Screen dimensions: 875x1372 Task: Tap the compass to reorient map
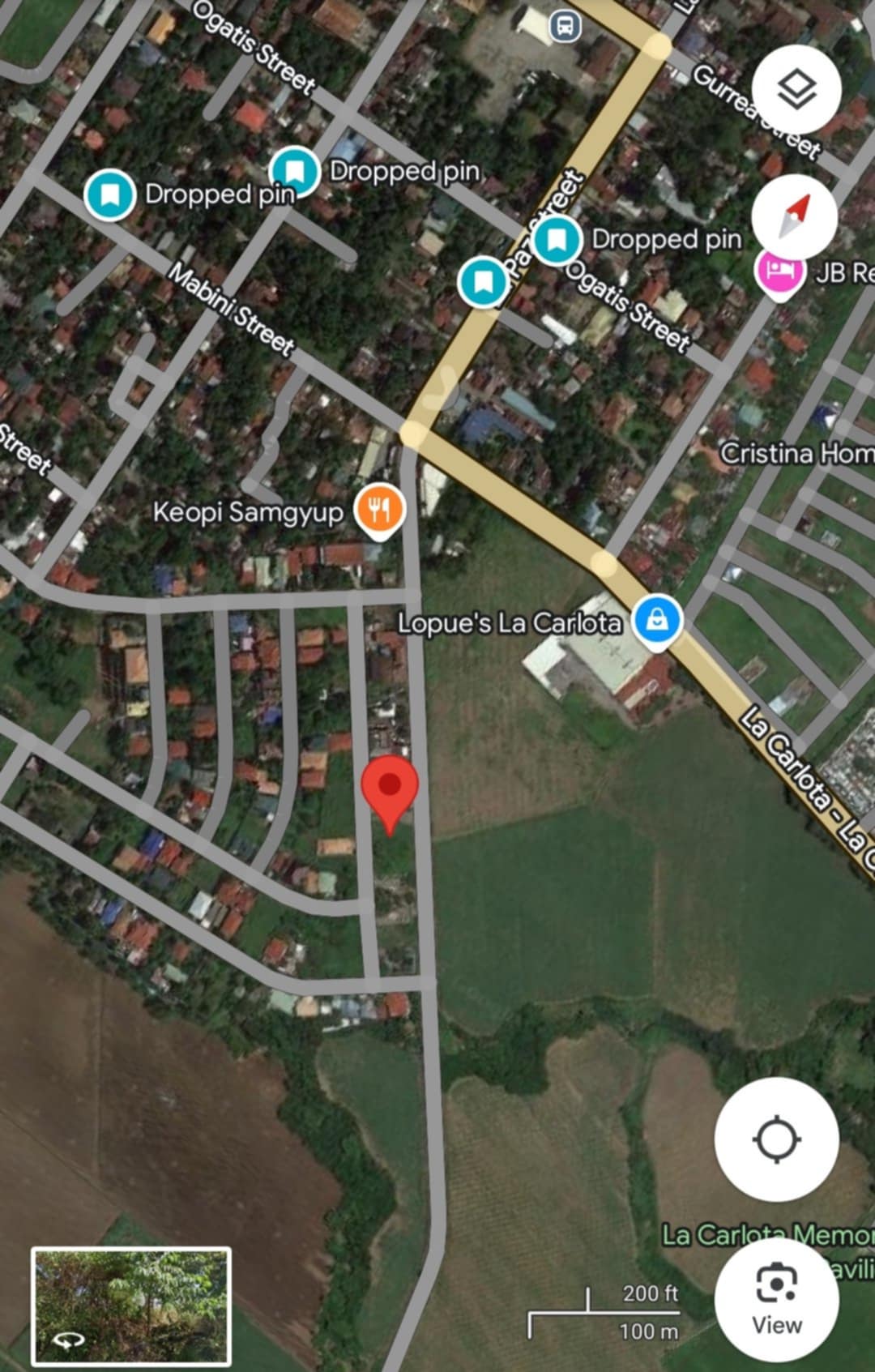coord(794,217)
